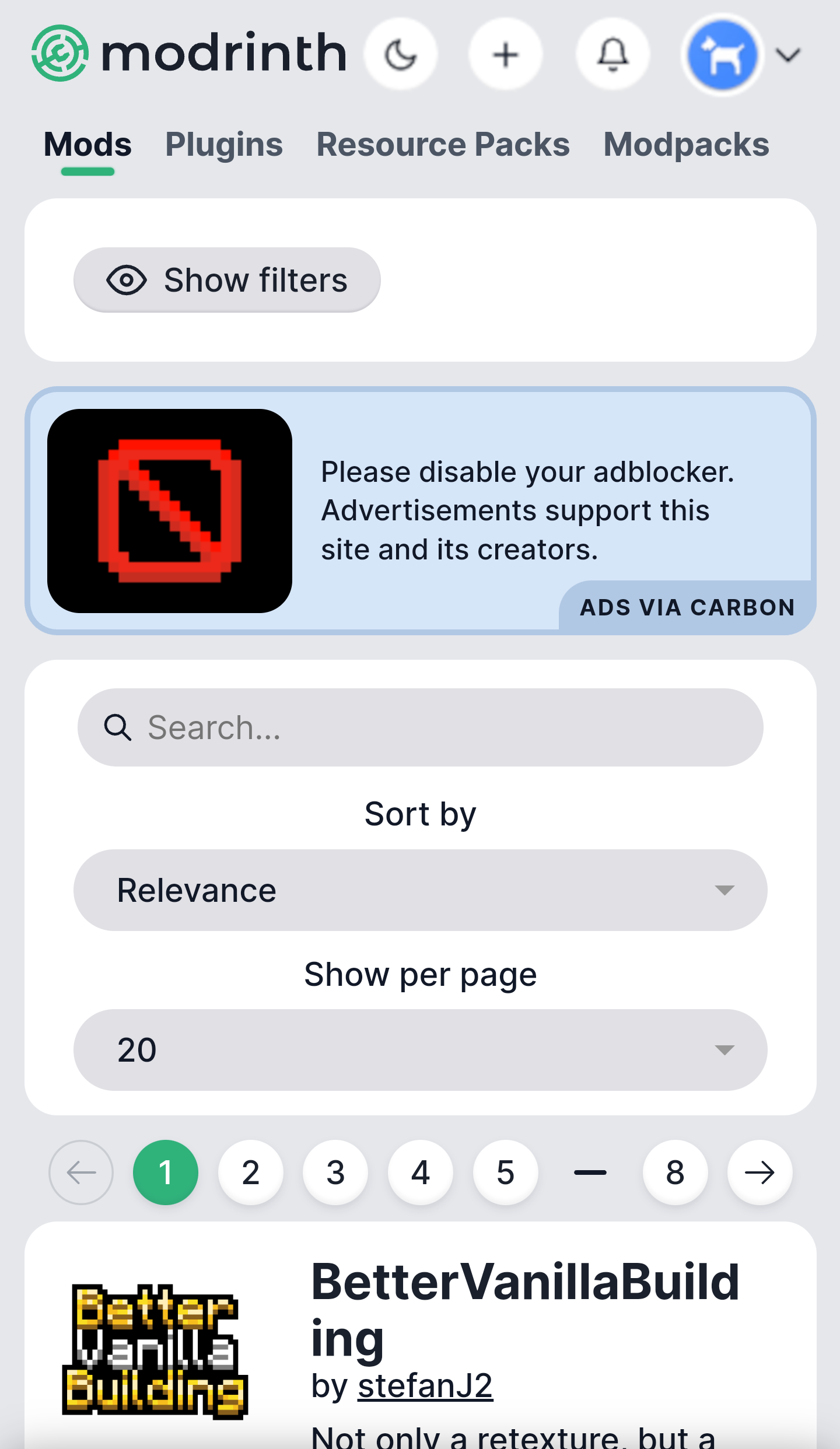This screenshot has height=1449, width=840.
Task: Switch to the Modpacks tab
Action: click(x=686, y=143)
